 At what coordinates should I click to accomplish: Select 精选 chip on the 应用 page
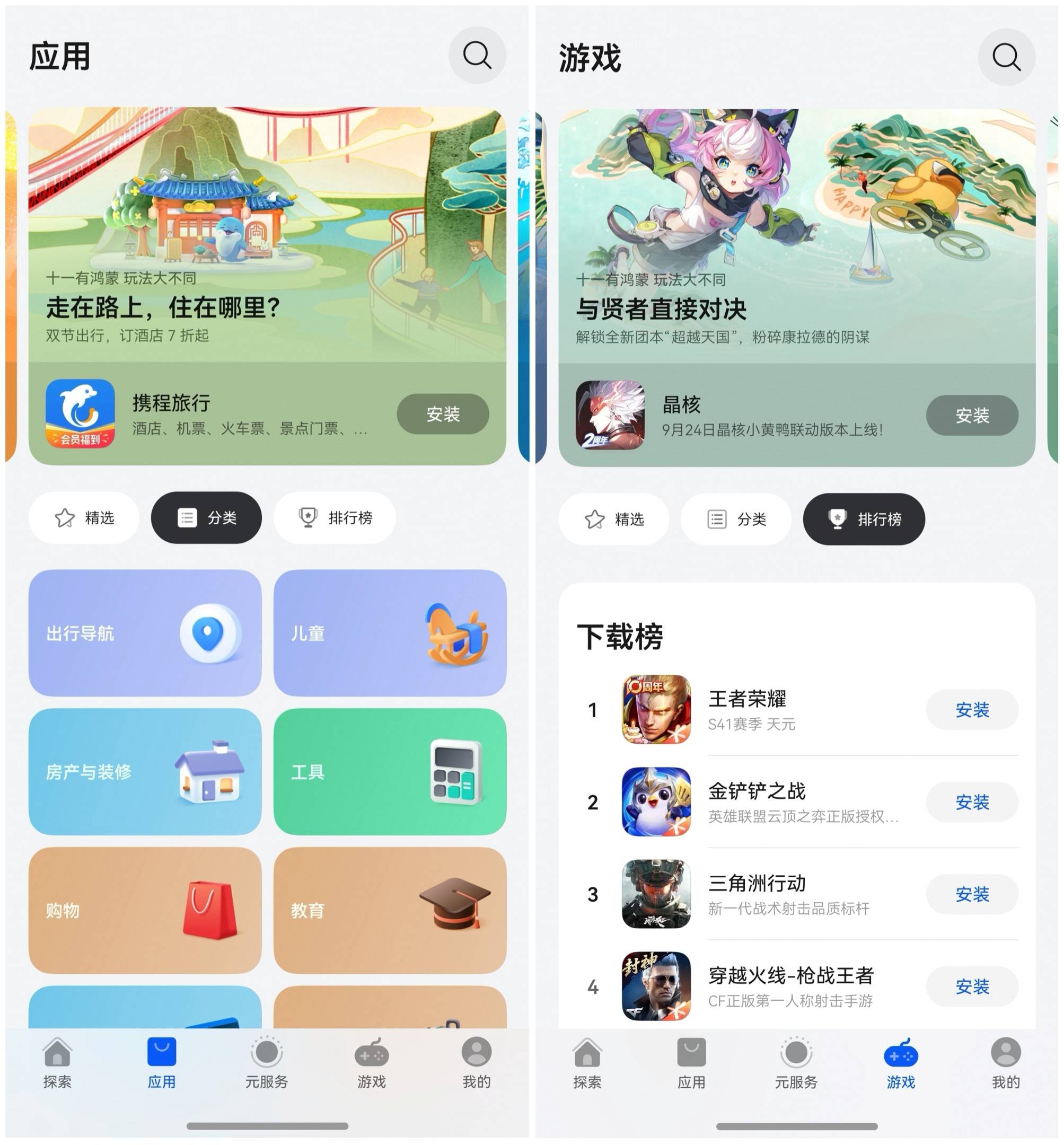pos(84,517)
